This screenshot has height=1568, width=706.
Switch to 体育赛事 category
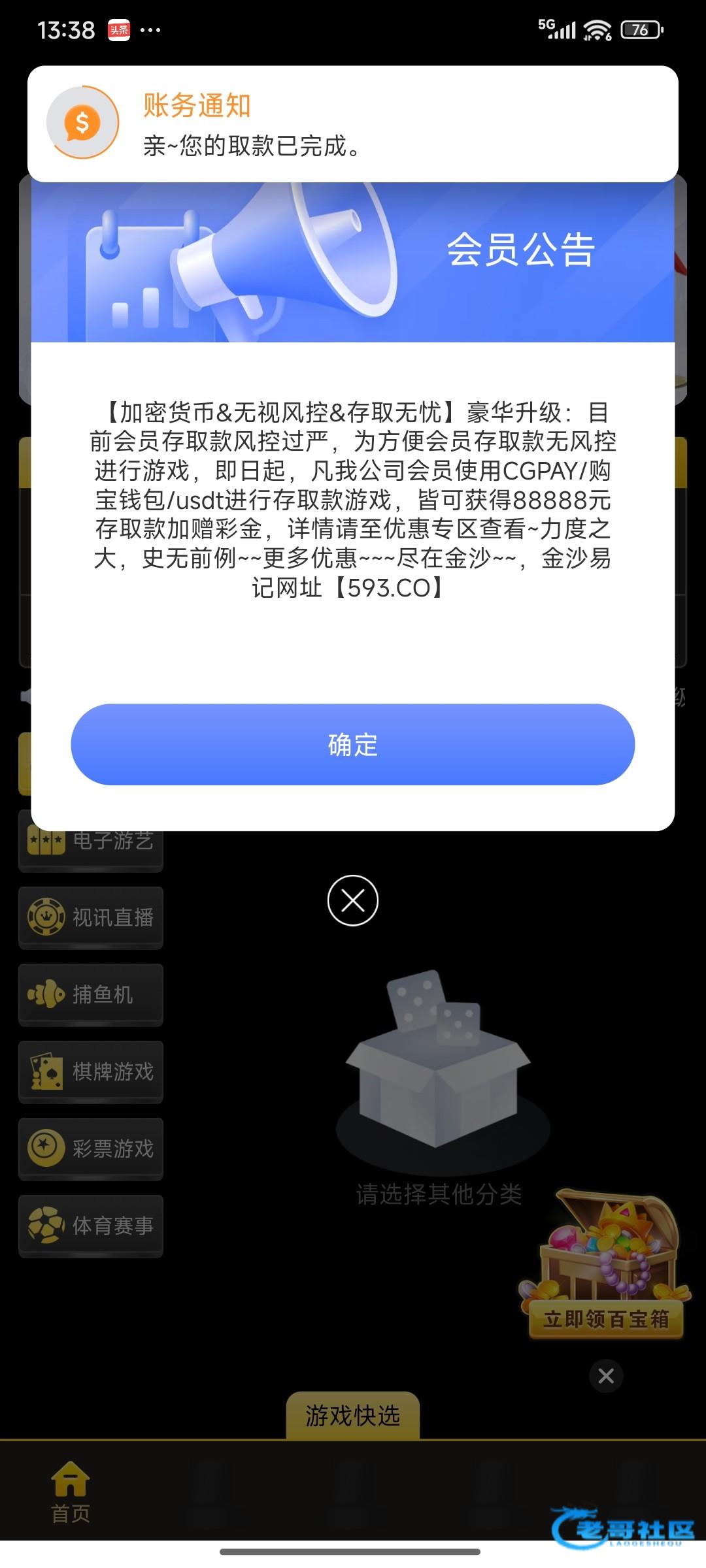[x=91, y=1226]
